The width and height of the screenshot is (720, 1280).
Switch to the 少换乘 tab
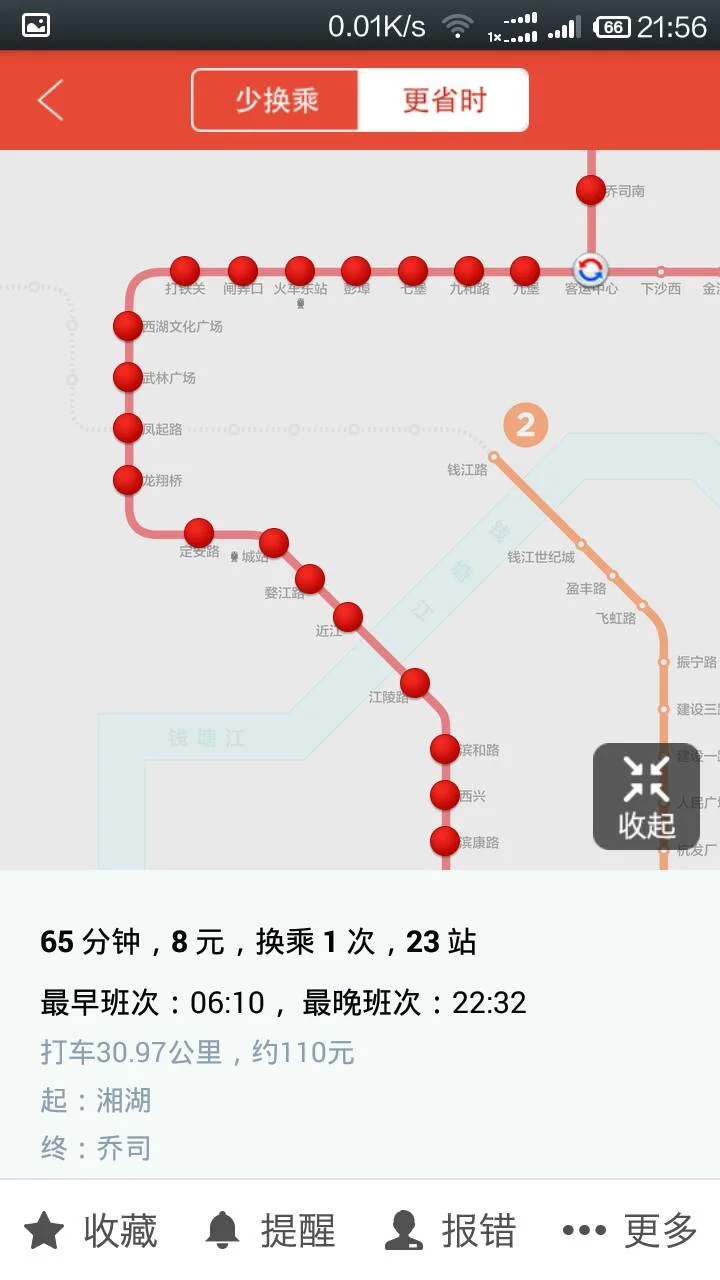pyautogui.click(x=274, y=100)
